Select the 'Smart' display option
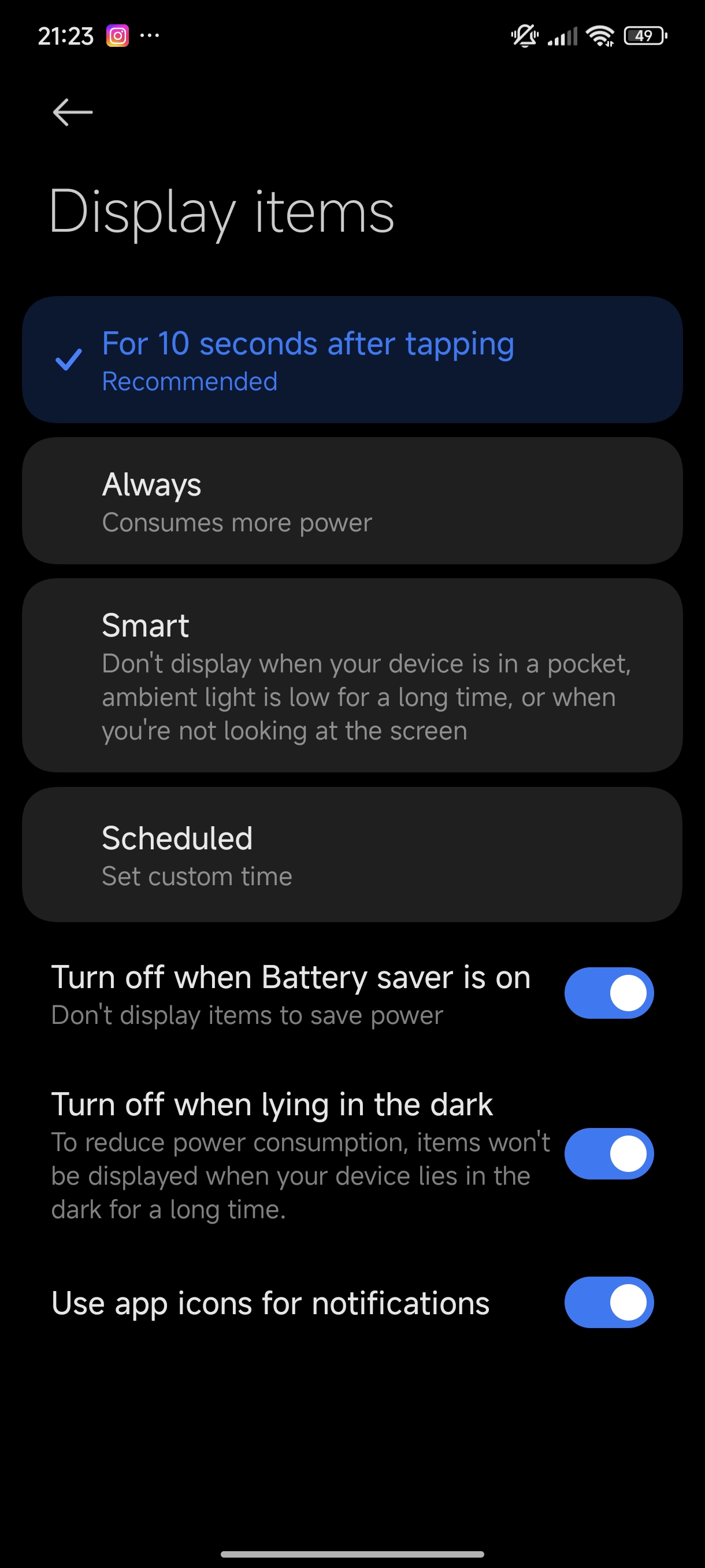The height and width of the screenshot is (1568, 705). pyautogui.click(x=352, y=676)
